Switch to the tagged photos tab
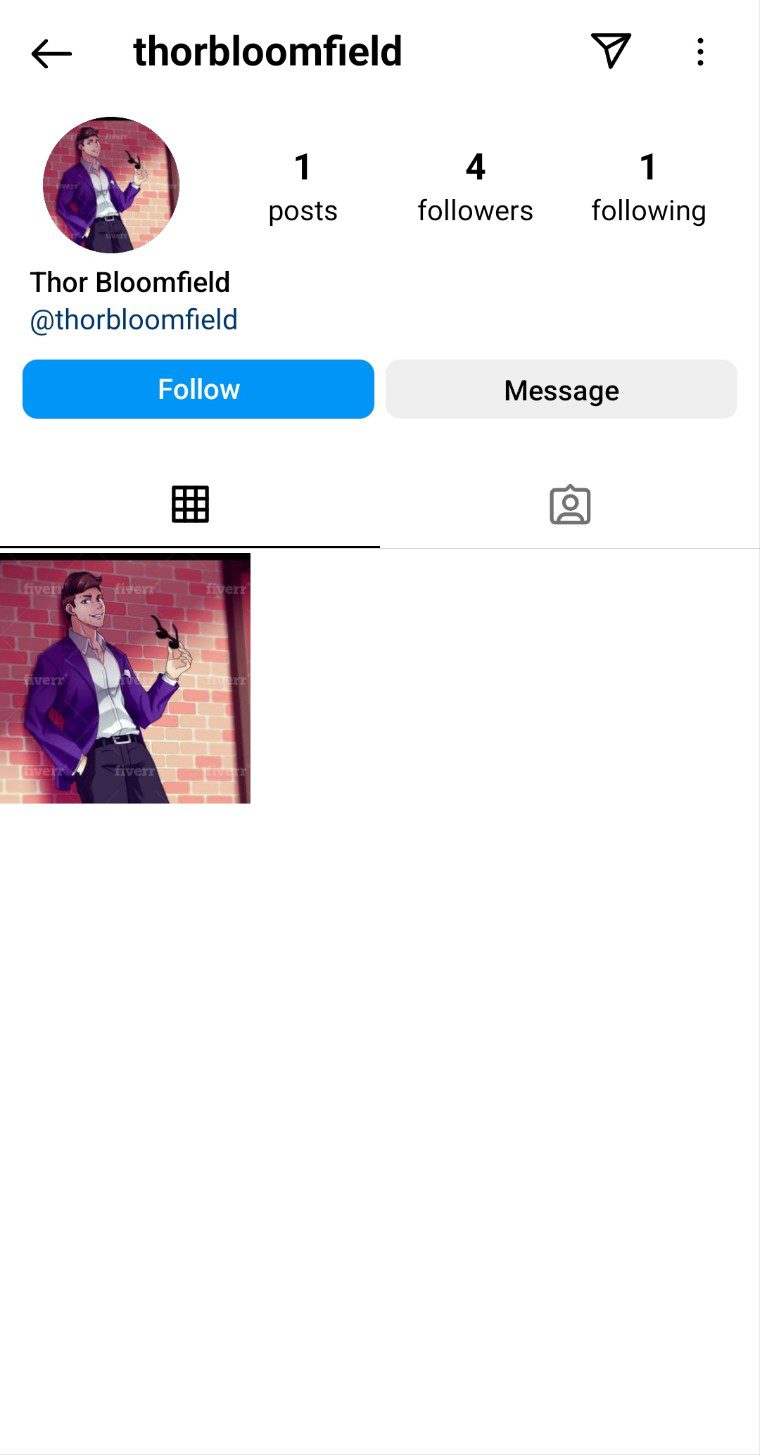Viewport: 760px width, 1455px height. click(570, 505)
